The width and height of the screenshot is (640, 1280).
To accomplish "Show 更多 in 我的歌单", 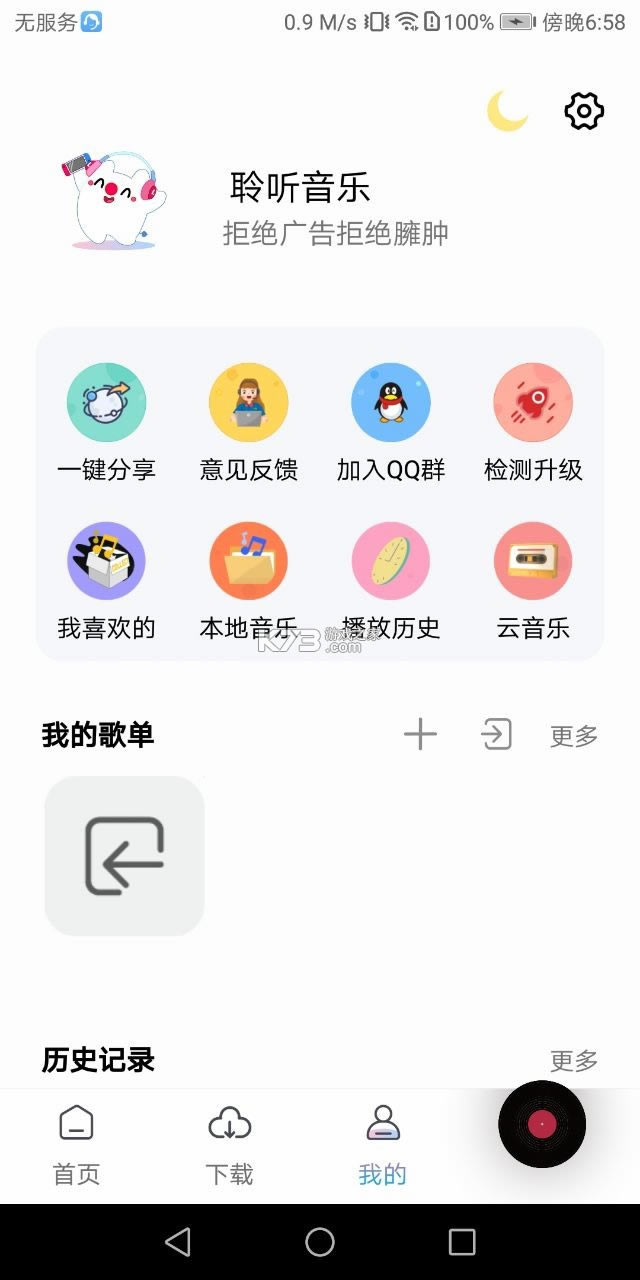I will pyautogui.click(x=574, y=737).
